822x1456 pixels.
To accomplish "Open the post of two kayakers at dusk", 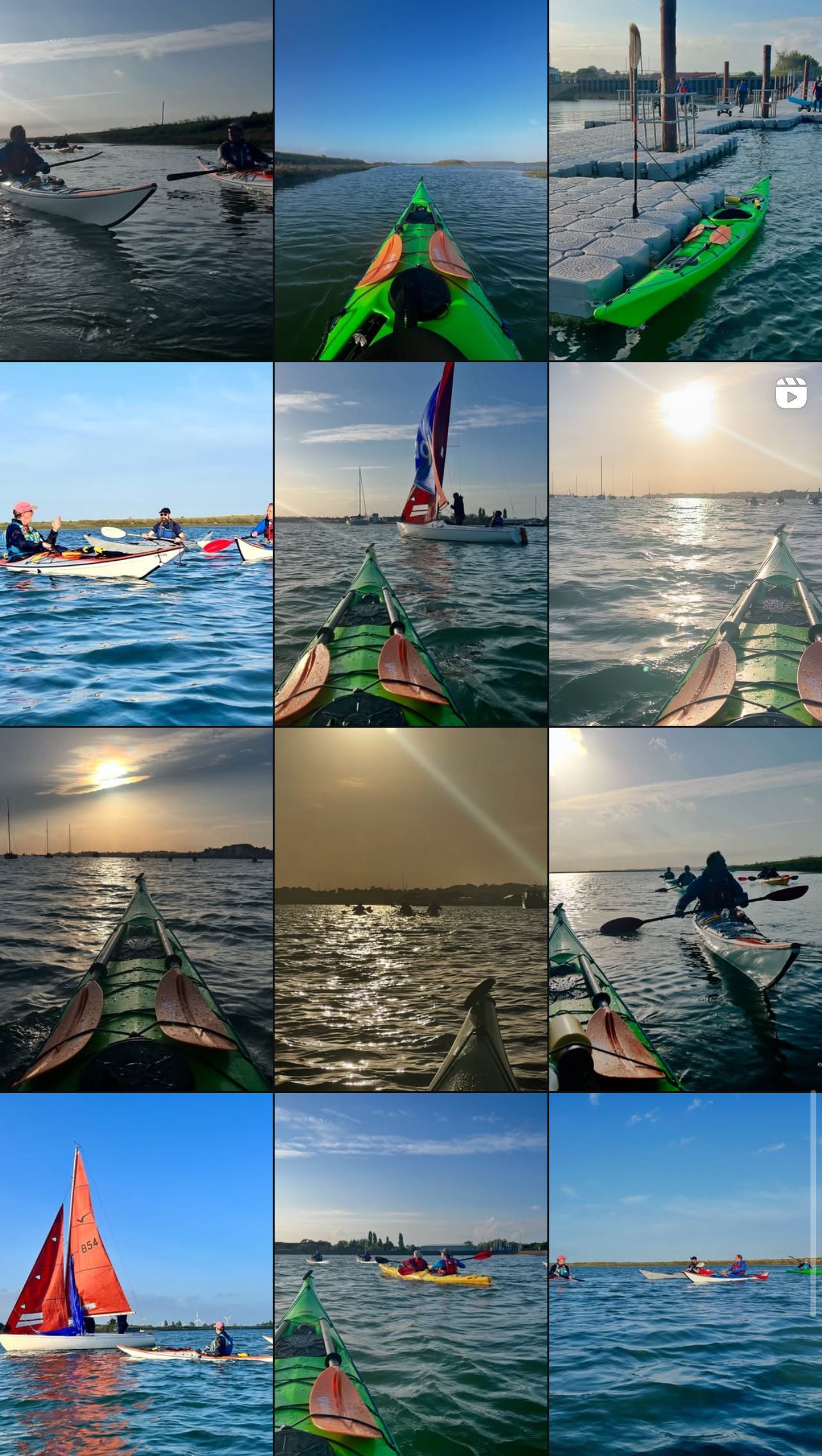I will [x=136, y=180].
